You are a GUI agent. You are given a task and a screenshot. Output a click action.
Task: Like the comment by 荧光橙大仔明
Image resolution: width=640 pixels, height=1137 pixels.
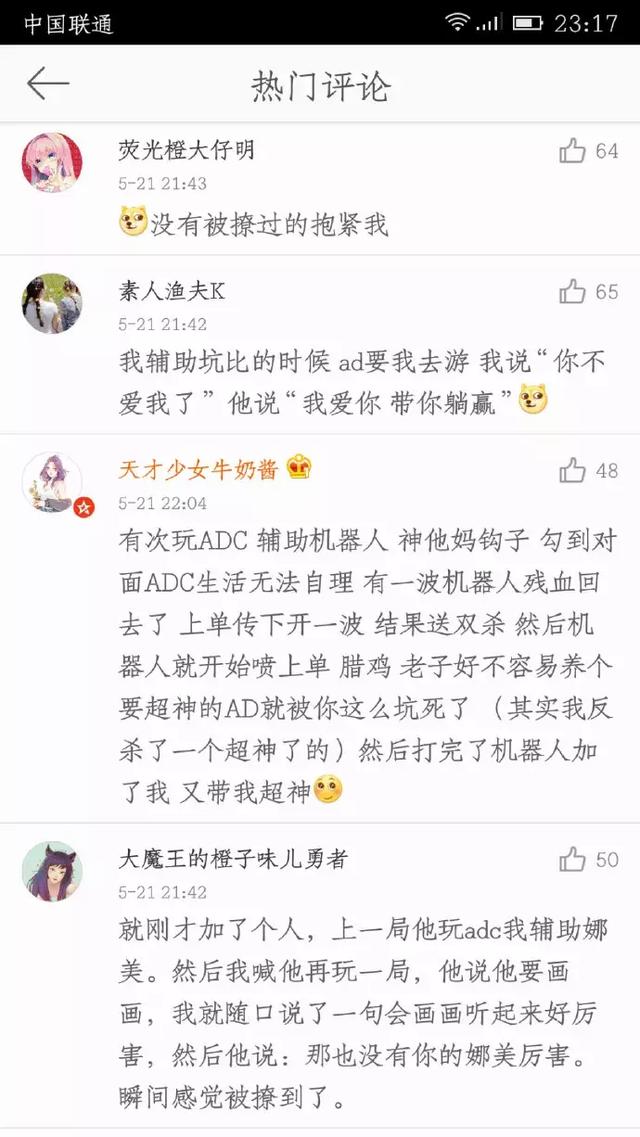[572, 151]
